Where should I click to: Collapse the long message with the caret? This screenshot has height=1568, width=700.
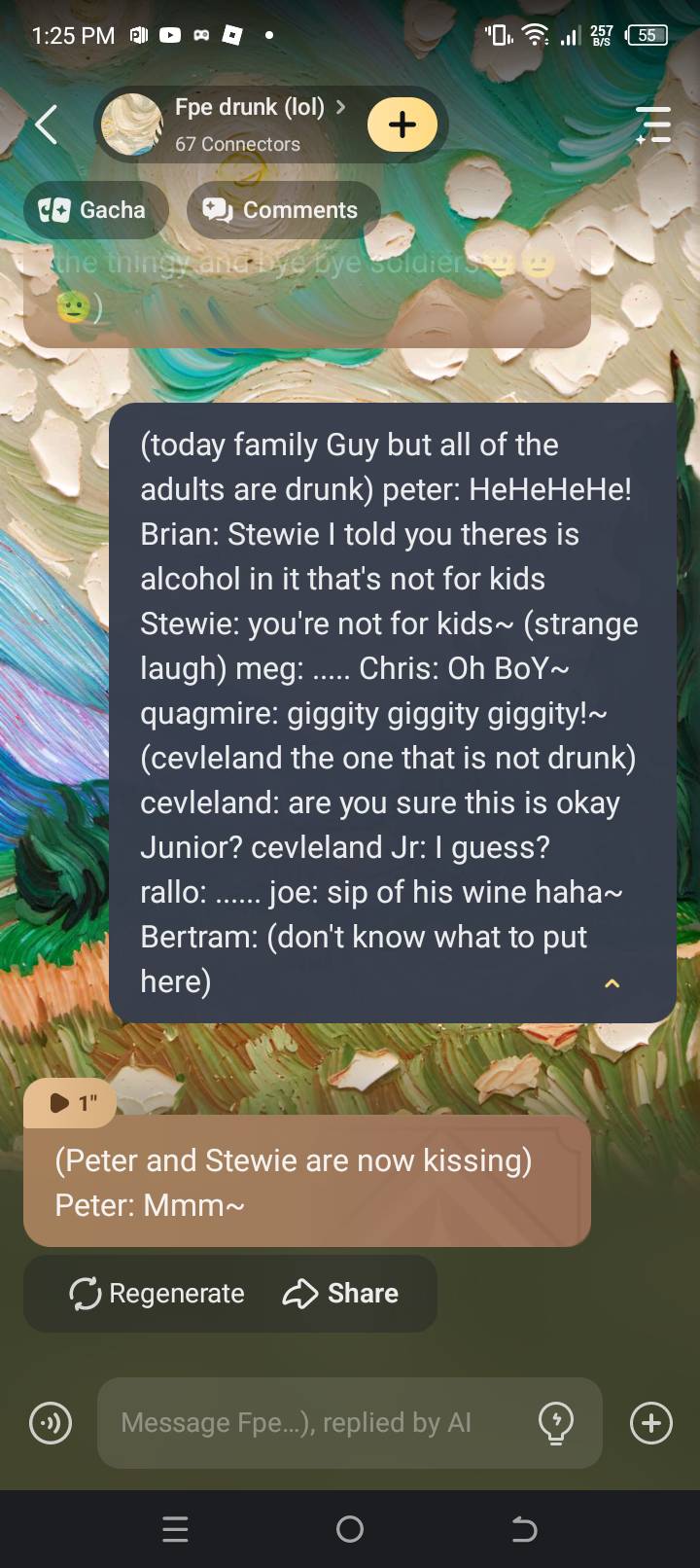click(x=612, y=983)
